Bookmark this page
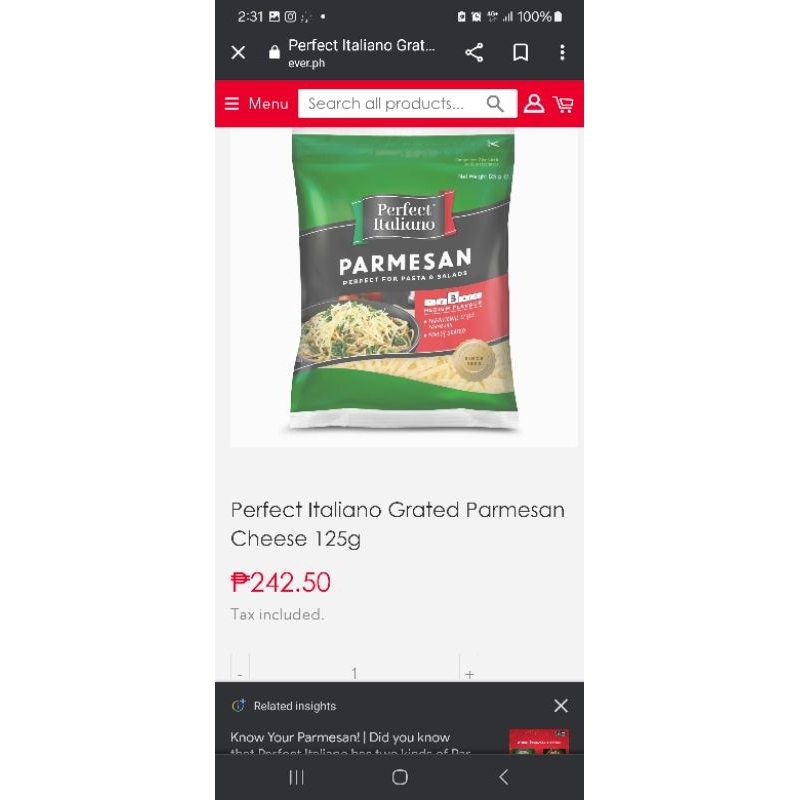The height and width of the screenshot is (800, 800). pyautogui.click(x=521, y=52)
